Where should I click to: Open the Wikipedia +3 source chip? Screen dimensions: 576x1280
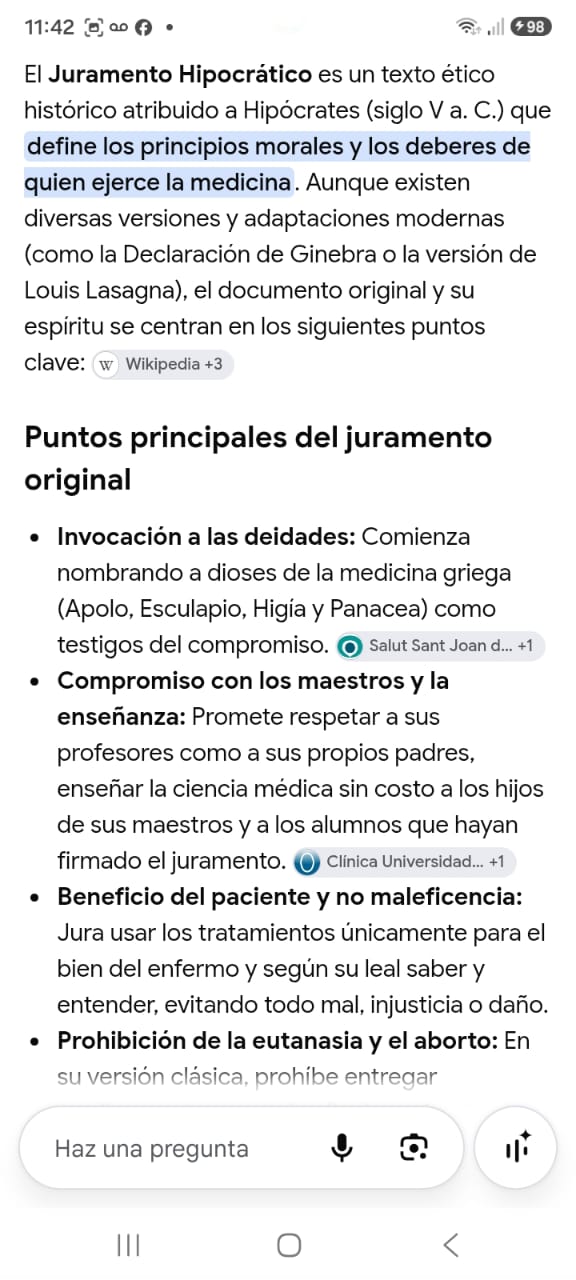pos(162,364)
